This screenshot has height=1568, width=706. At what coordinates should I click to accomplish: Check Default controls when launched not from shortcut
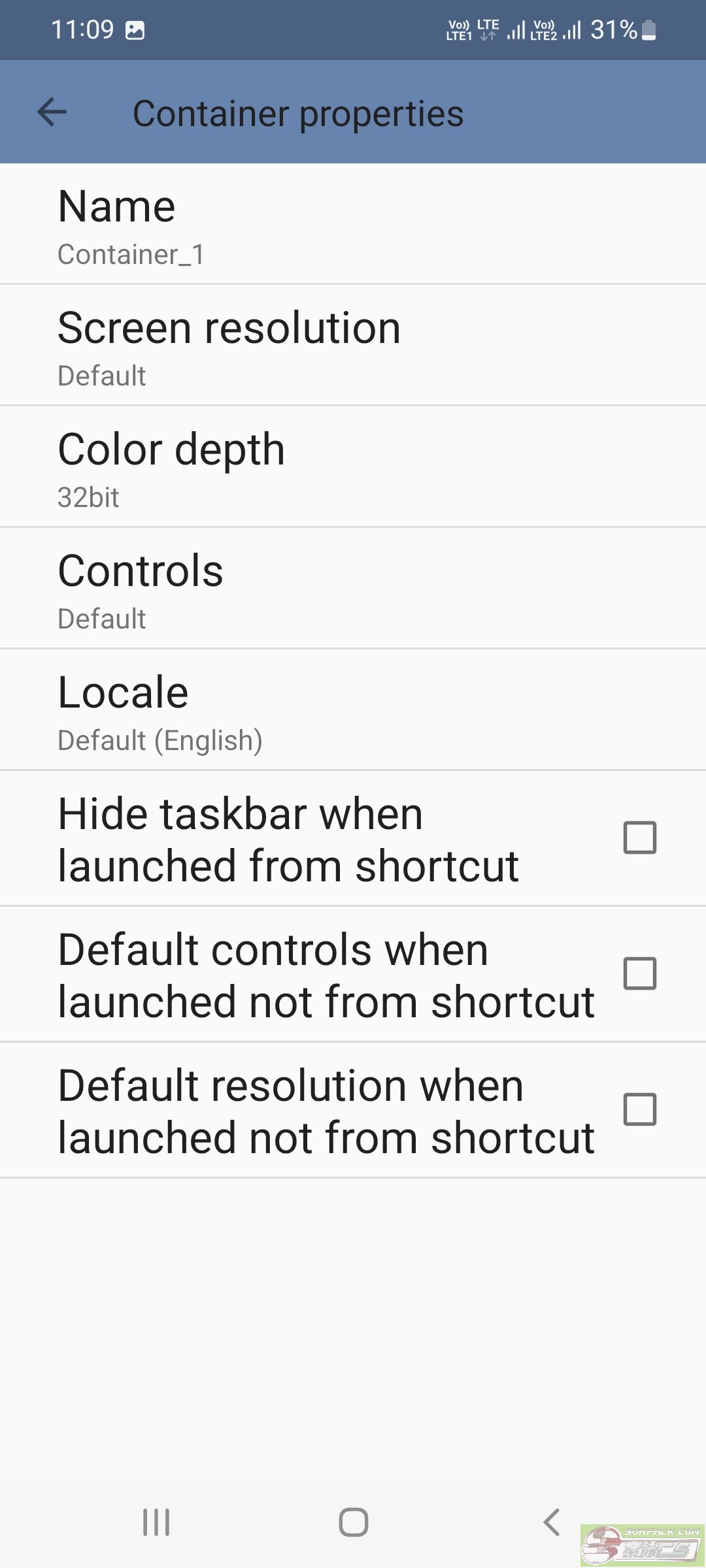639,974
